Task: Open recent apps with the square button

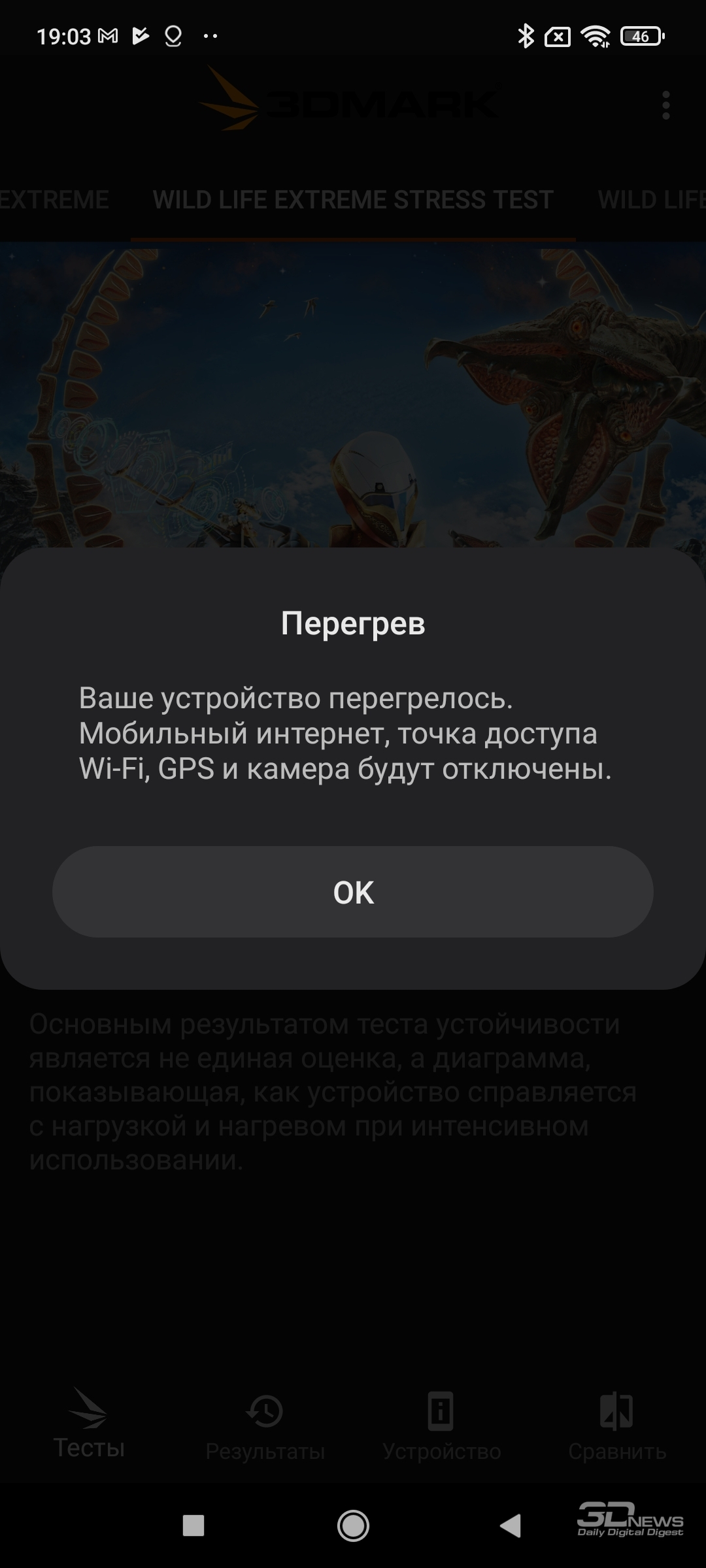Action: pyautogui.click(x=193, y=1526)
